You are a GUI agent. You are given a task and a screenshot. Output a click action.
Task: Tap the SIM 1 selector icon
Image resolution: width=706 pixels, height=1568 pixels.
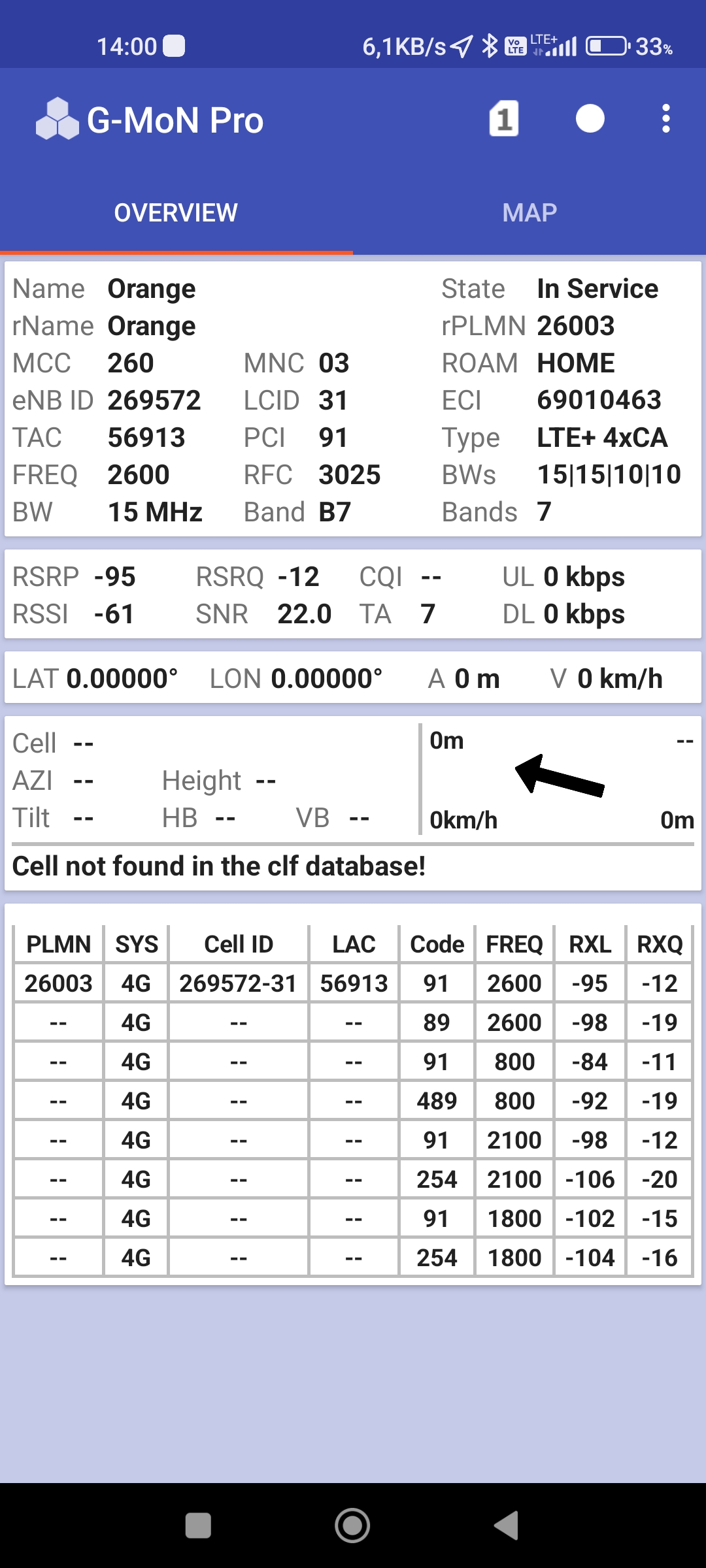coord(504,119)
